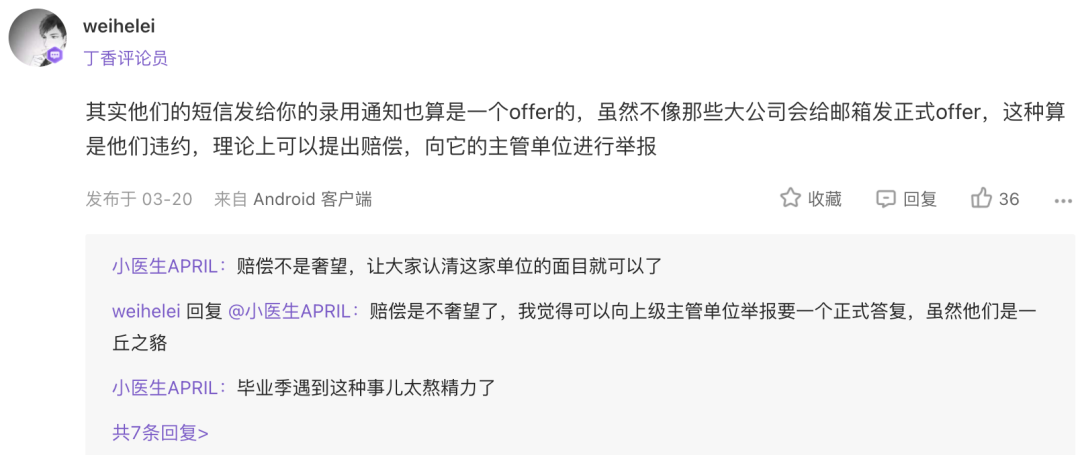Reply to weihelei's comment via 回复
This screenshot has width=1080, height=455.
(x=906, y=199)
